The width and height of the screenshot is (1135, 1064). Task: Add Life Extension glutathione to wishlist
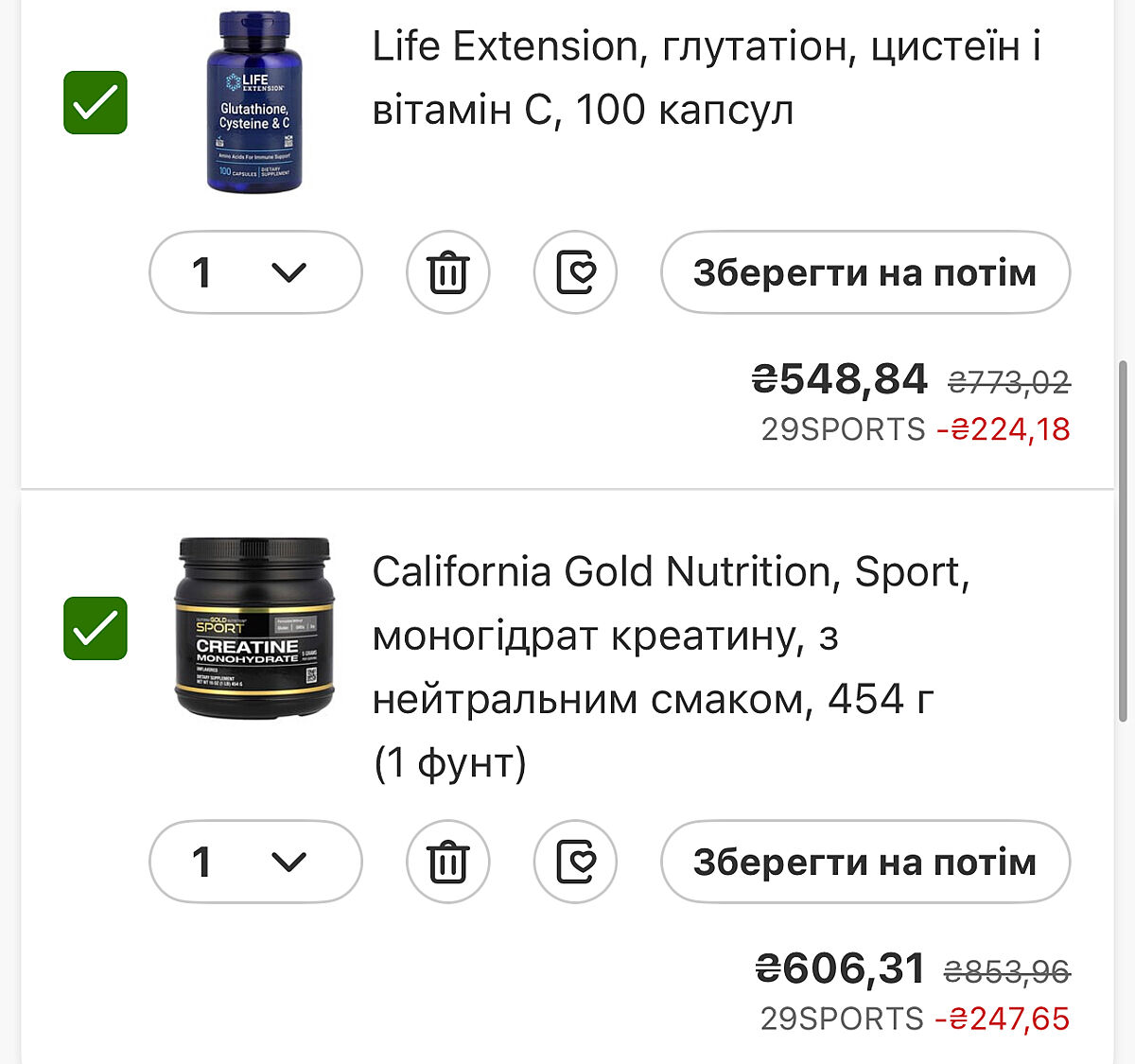(575, 272)
